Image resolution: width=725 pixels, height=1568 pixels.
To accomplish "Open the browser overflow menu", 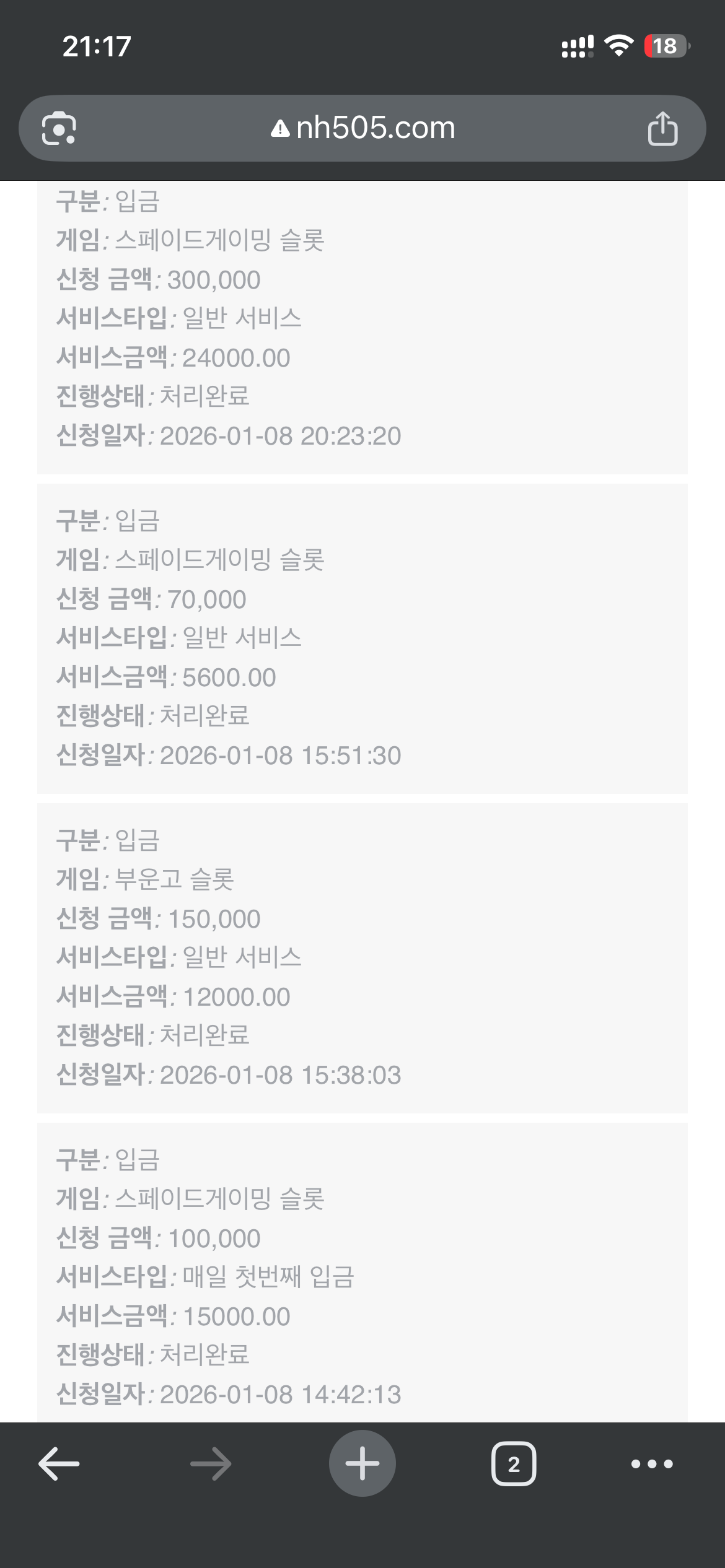I will pos(652,1464).
